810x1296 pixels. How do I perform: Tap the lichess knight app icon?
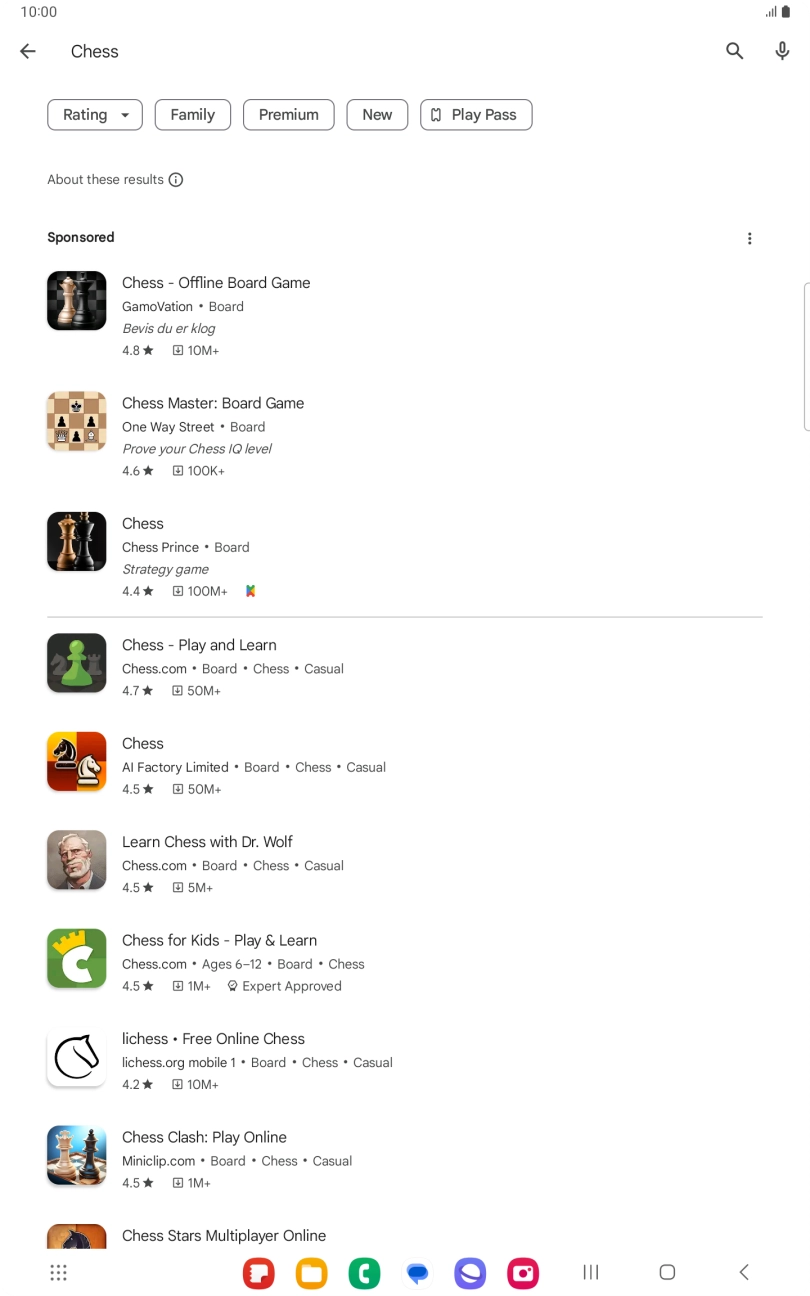click(76, 1057)
